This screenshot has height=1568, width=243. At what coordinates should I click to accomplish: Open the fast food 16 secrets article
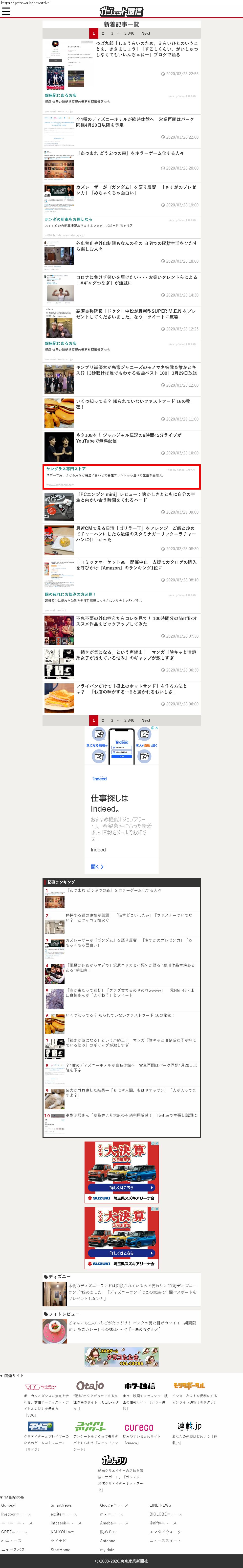pyautogui.click(x=134, y=403)
